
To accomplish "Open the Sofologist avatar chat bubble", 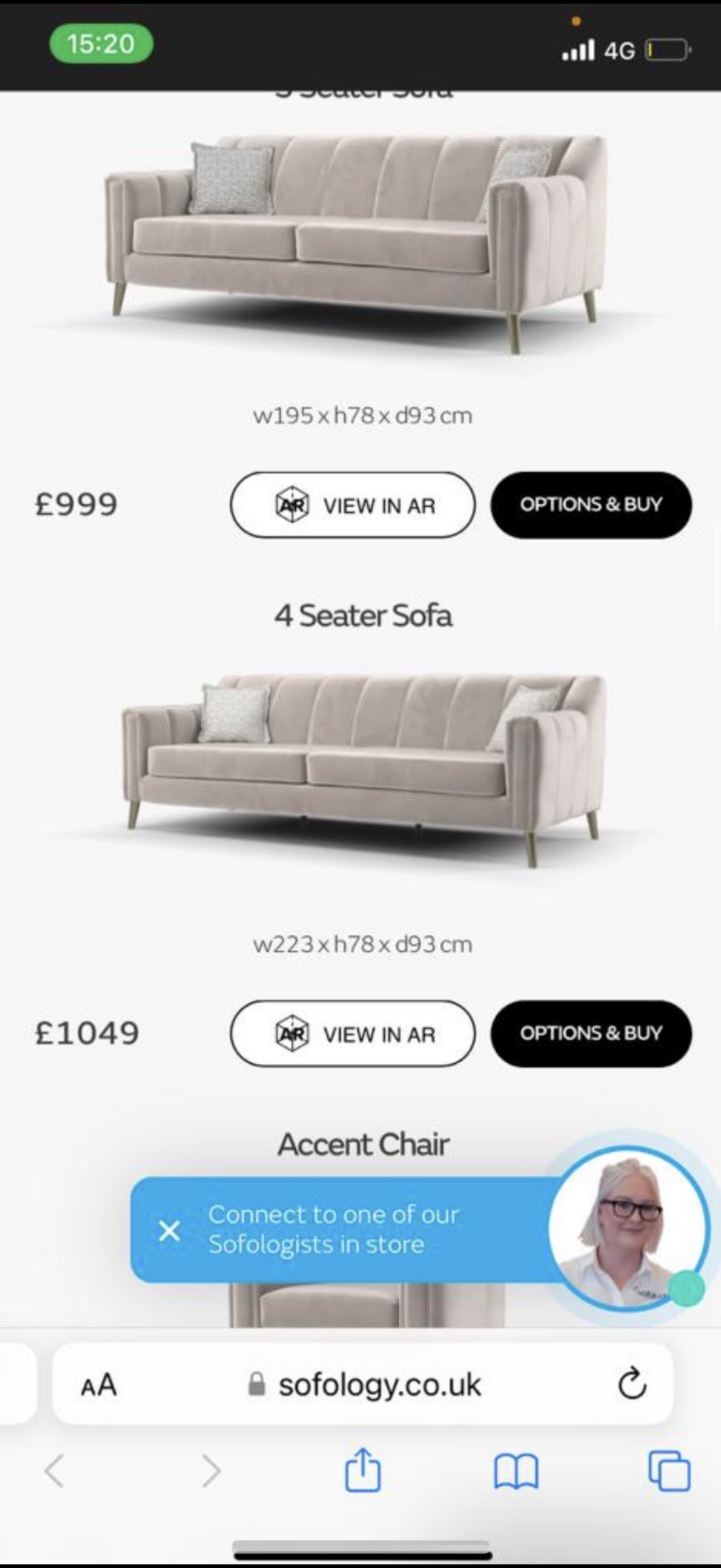I will [x=629, y=1229].
